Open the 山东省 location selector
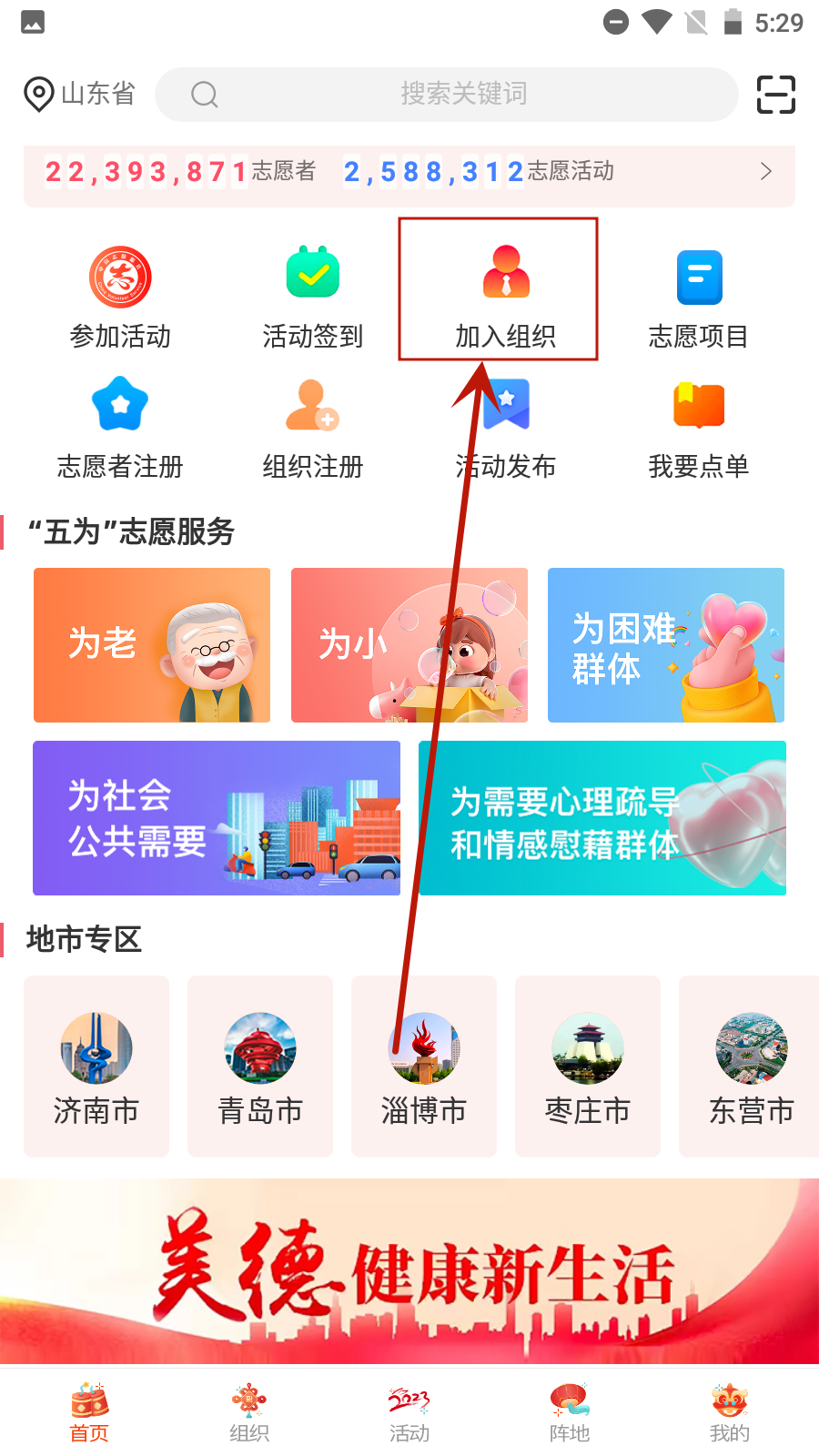Image resolution: width=819 pixels, height=1456 pixels. (x=80, y=94)
